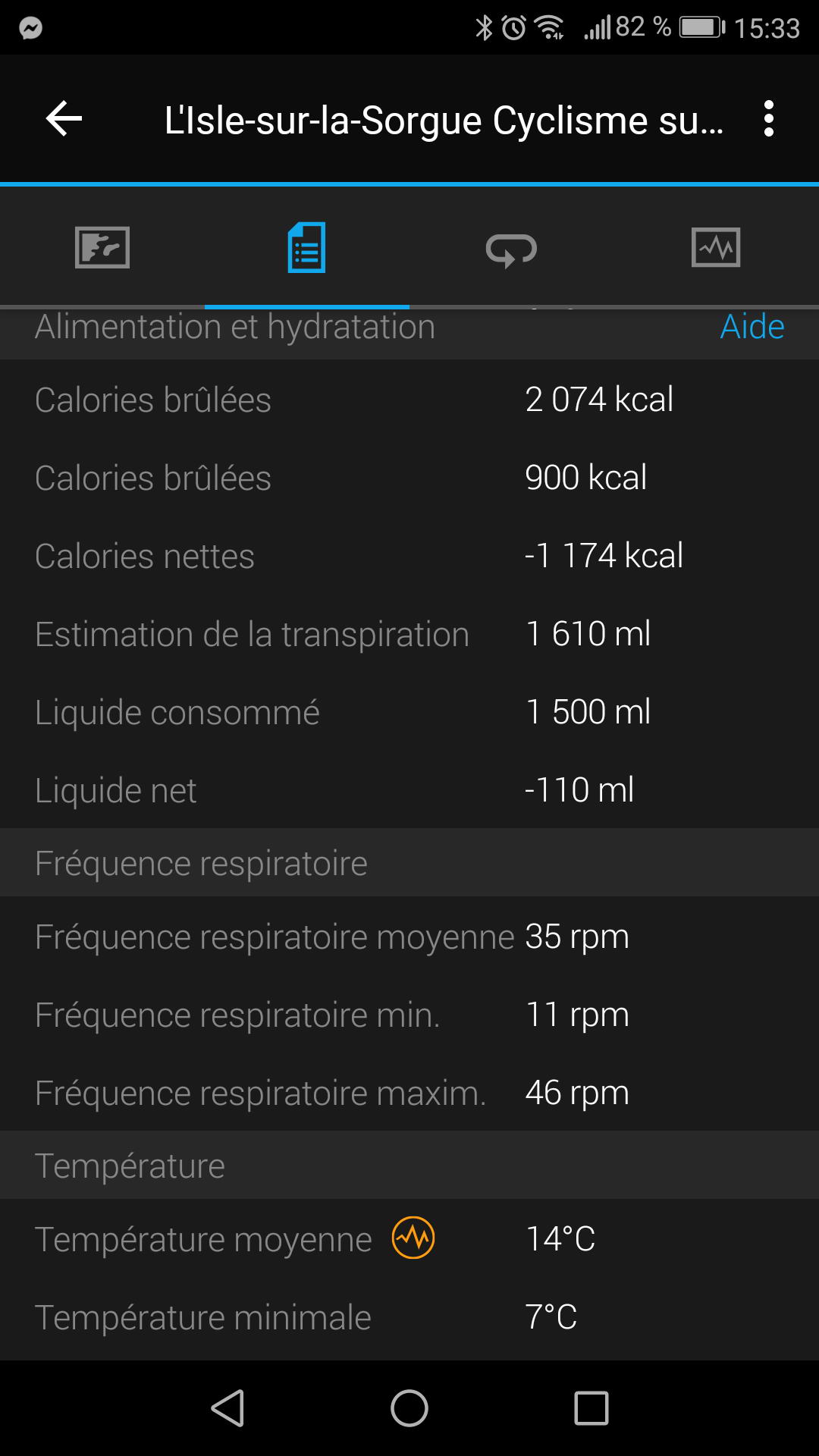Open chart icon beside Température moyenne

[x=413, y=1238]
